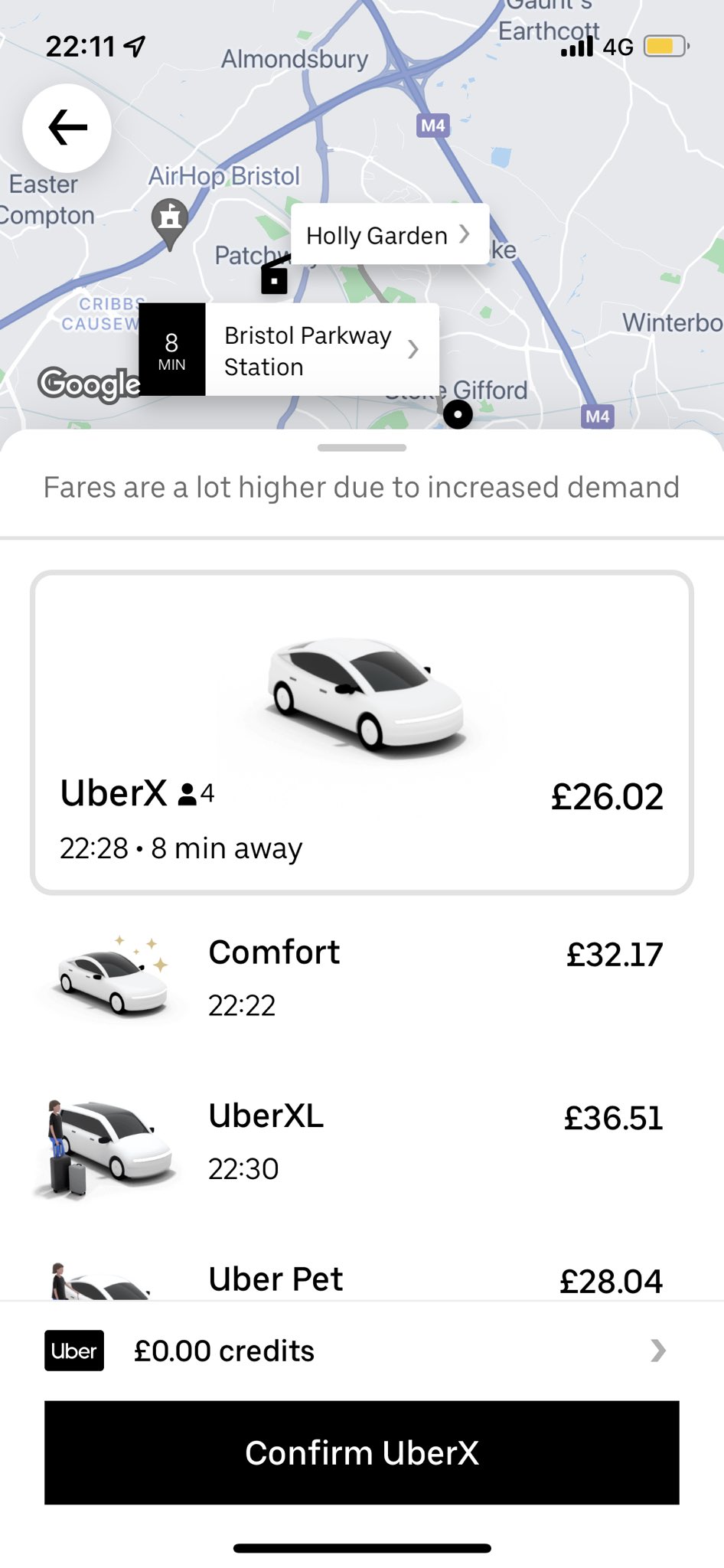Go back using the arrow button
Image resolution: width=724 pixels, height=1568 pixels.
[x=67, y=128]
